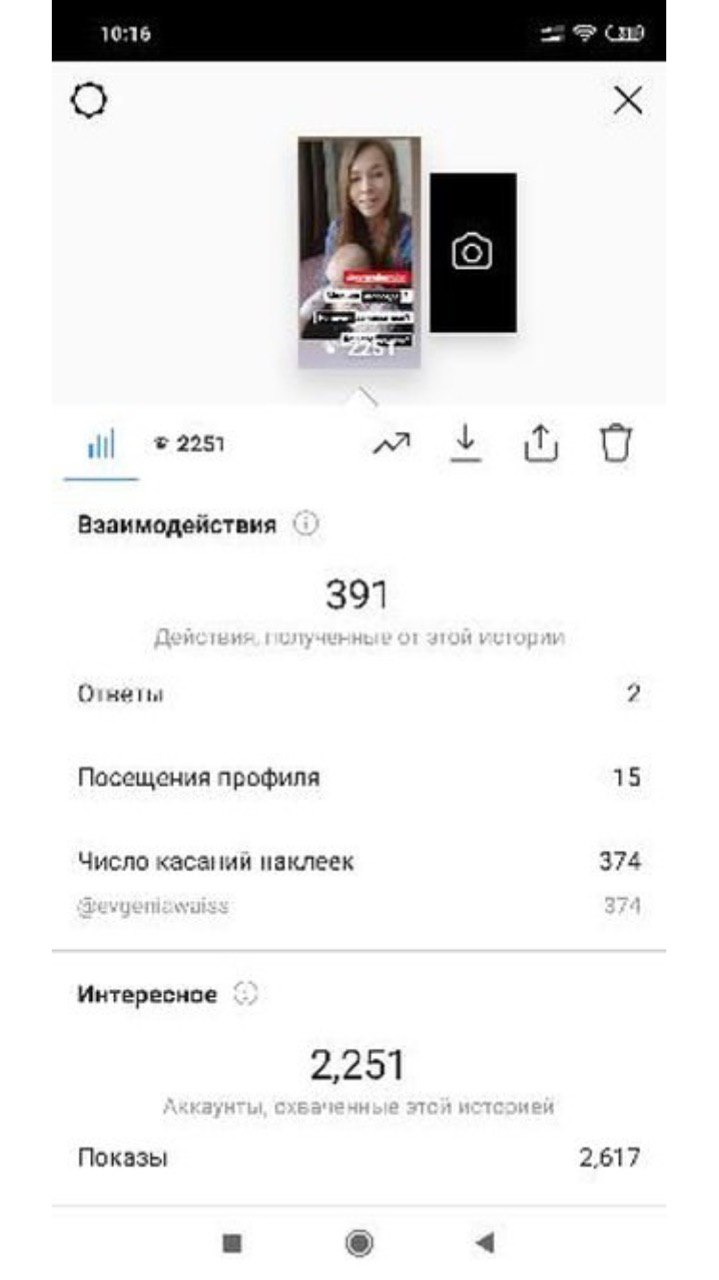Close the story insights view
Screen dimensions: 719x1280
coord(628,100)
